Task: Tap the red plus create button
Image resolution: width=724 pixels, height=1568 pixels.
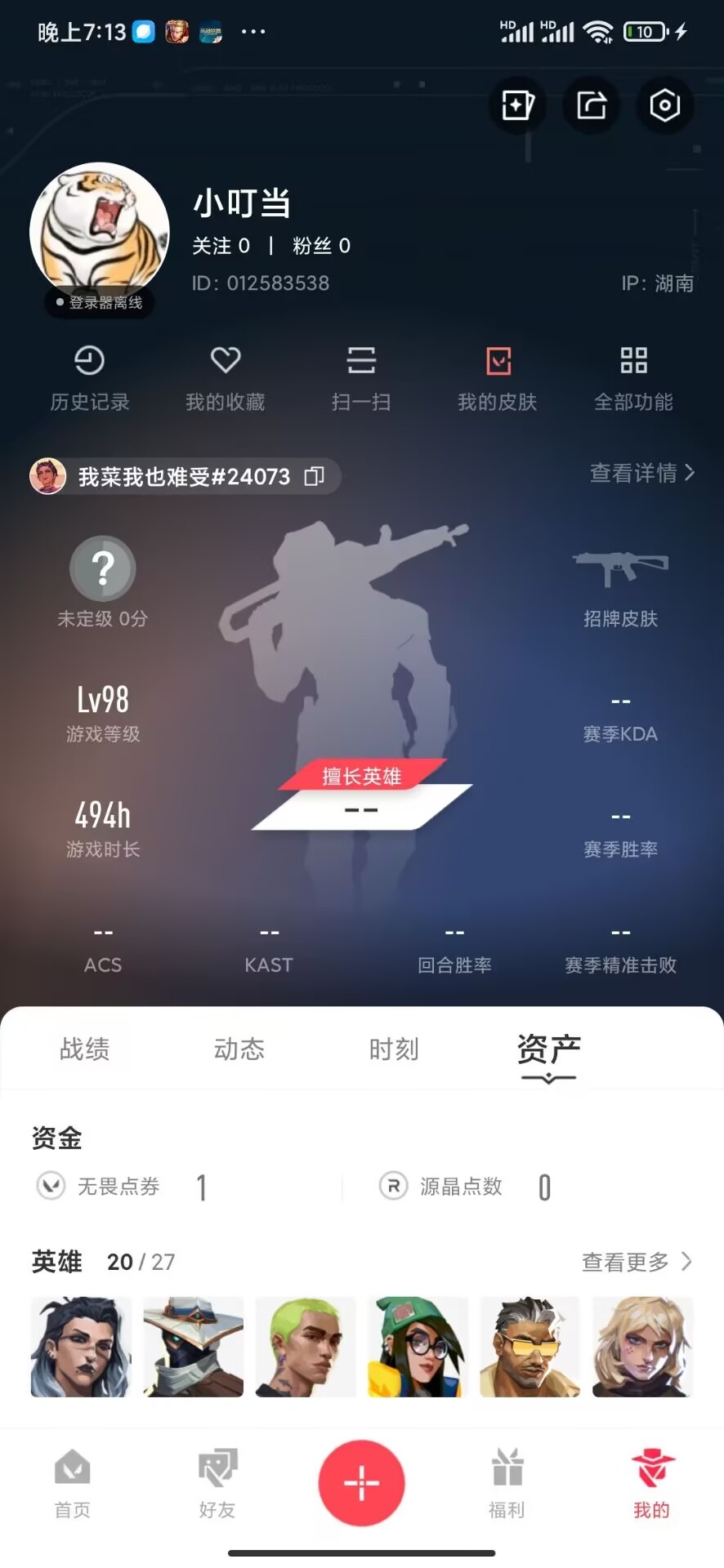Action: coord(361,1482)
